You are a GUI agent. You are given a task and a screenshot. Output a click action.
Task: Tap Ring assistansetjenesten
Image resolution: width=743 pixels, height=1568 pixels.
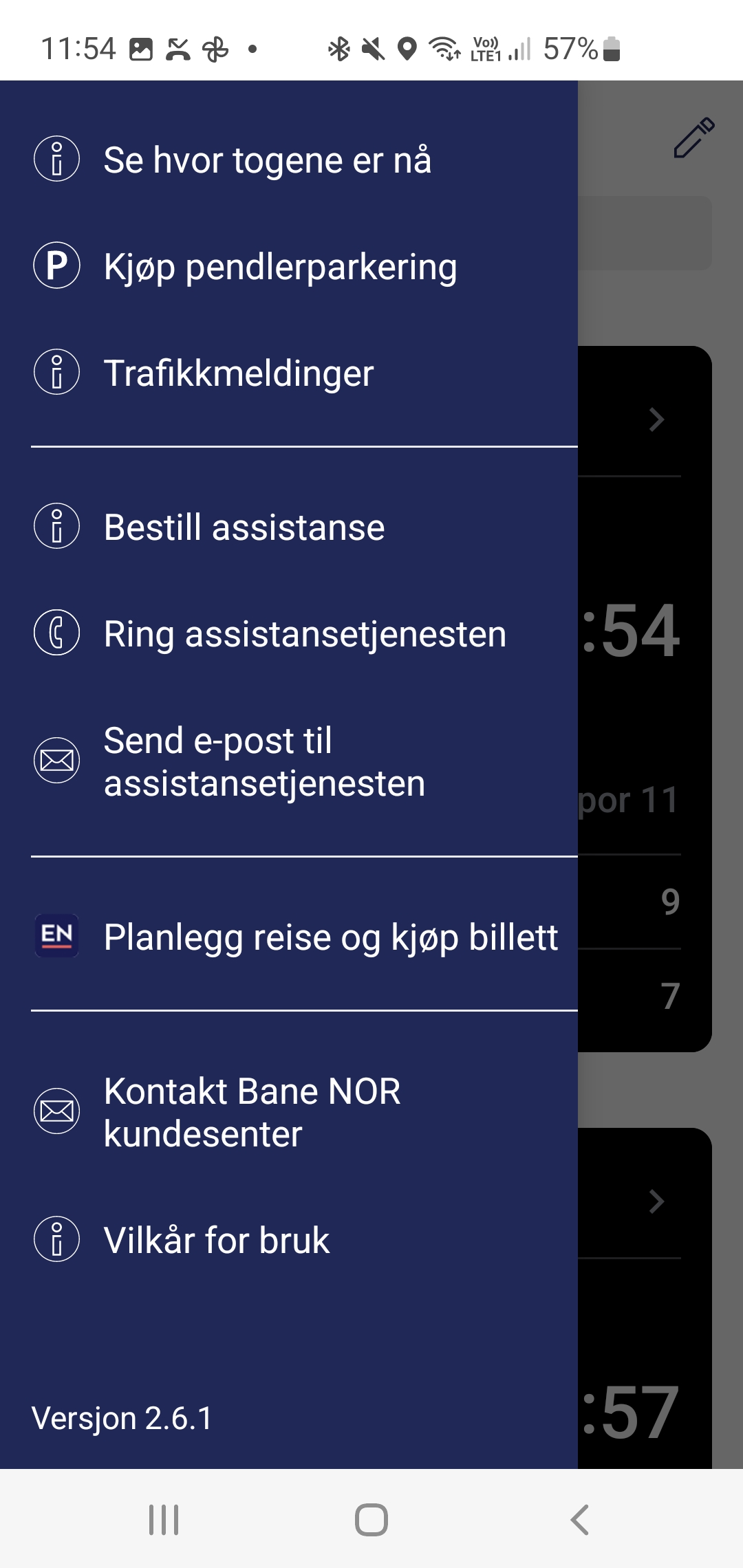[304, 633]
